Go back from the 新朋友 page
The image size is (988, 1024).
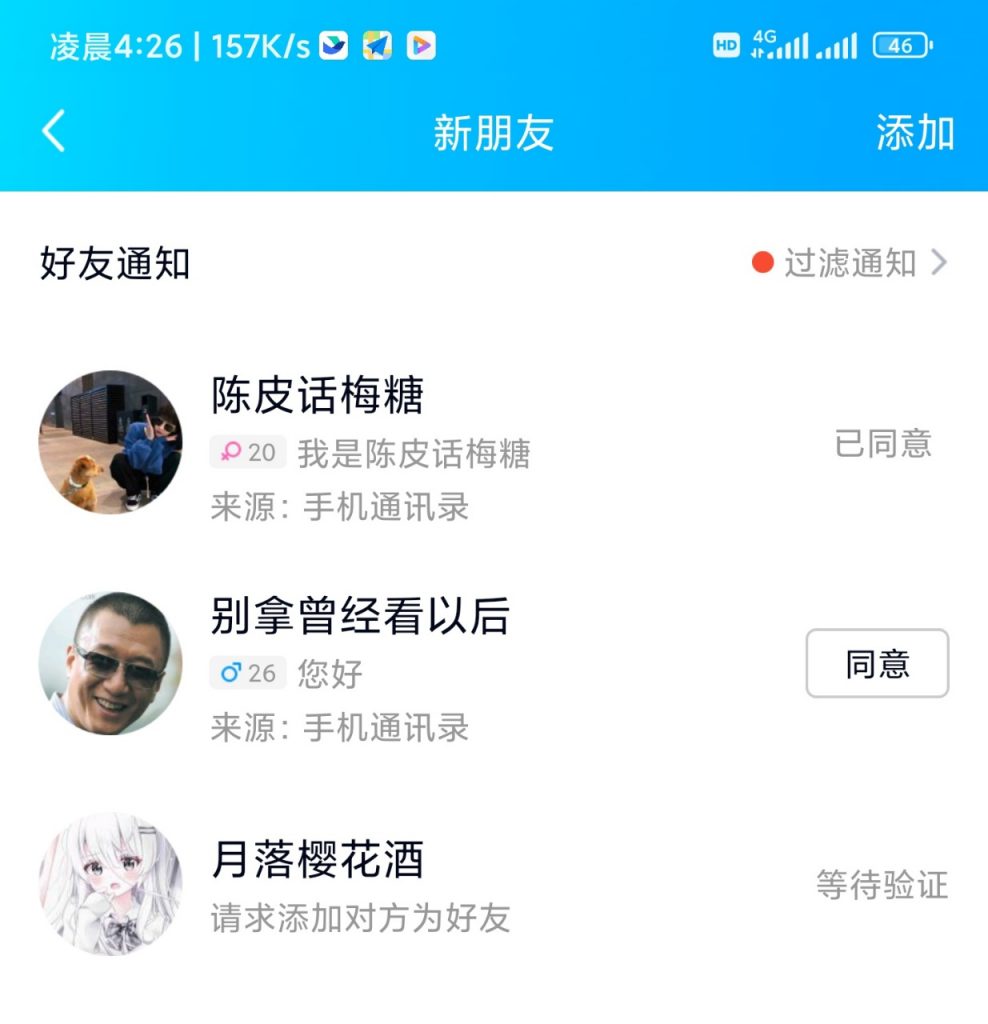(54, 132)
